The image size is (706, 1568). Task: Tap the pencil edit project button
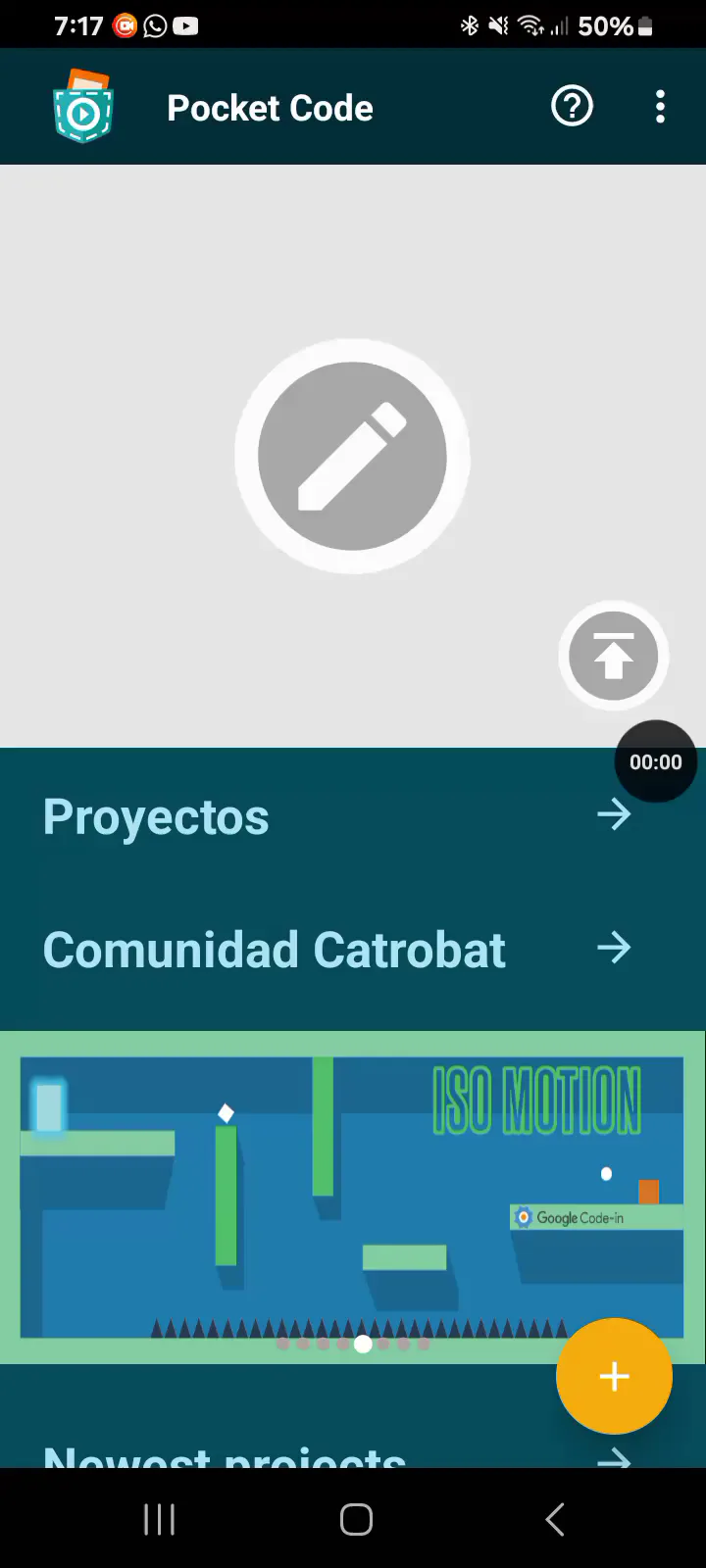point(352,457)
